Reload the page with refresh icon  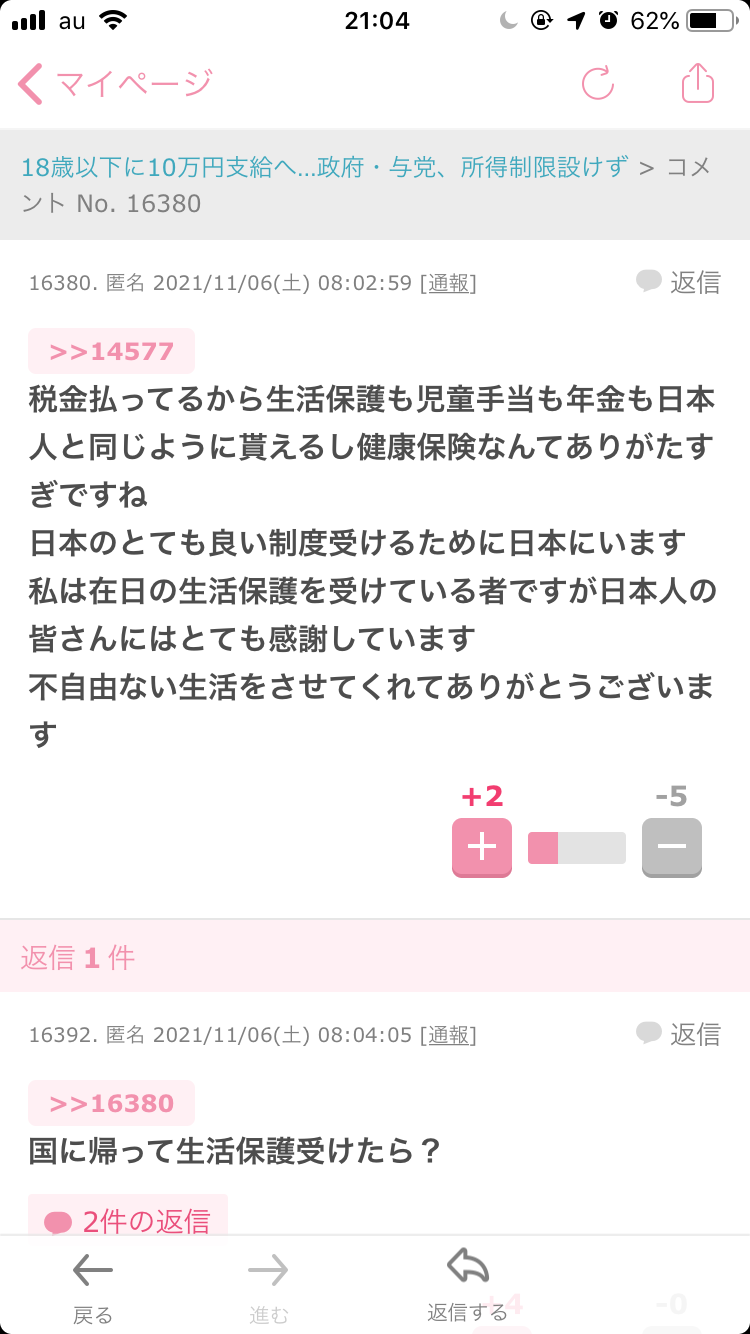(598, 84)
